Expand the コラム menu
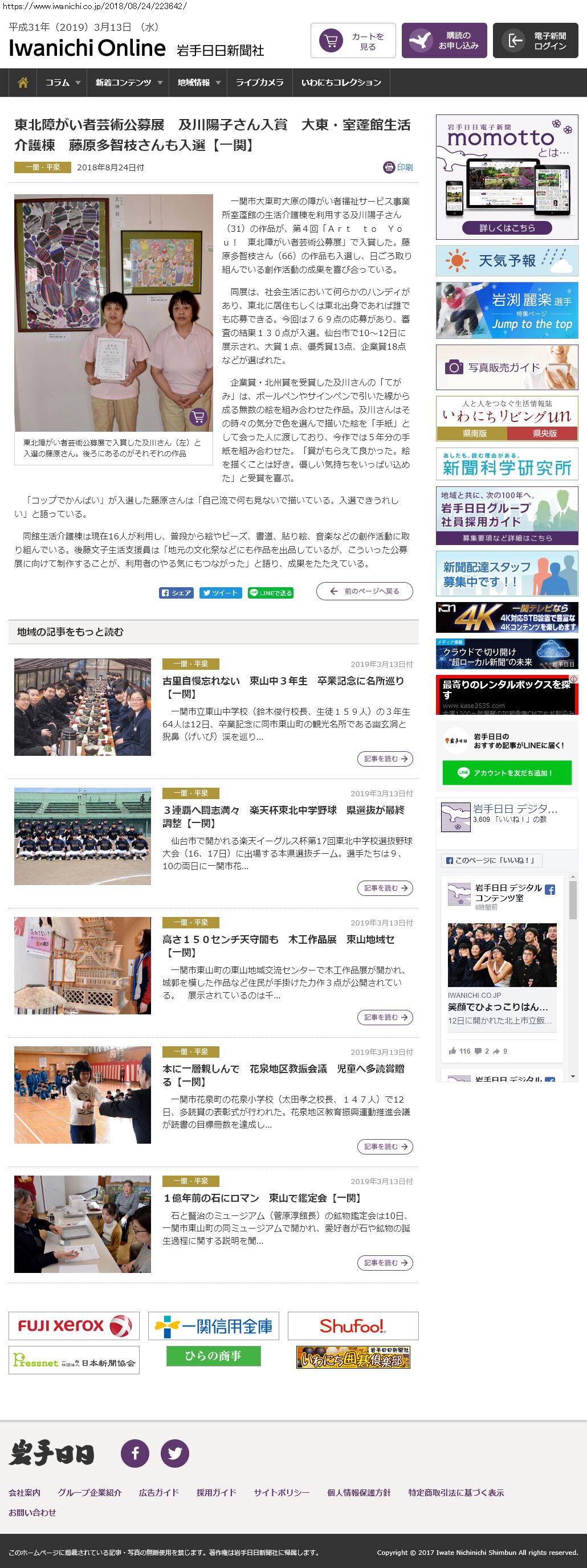 click(62, 83)
